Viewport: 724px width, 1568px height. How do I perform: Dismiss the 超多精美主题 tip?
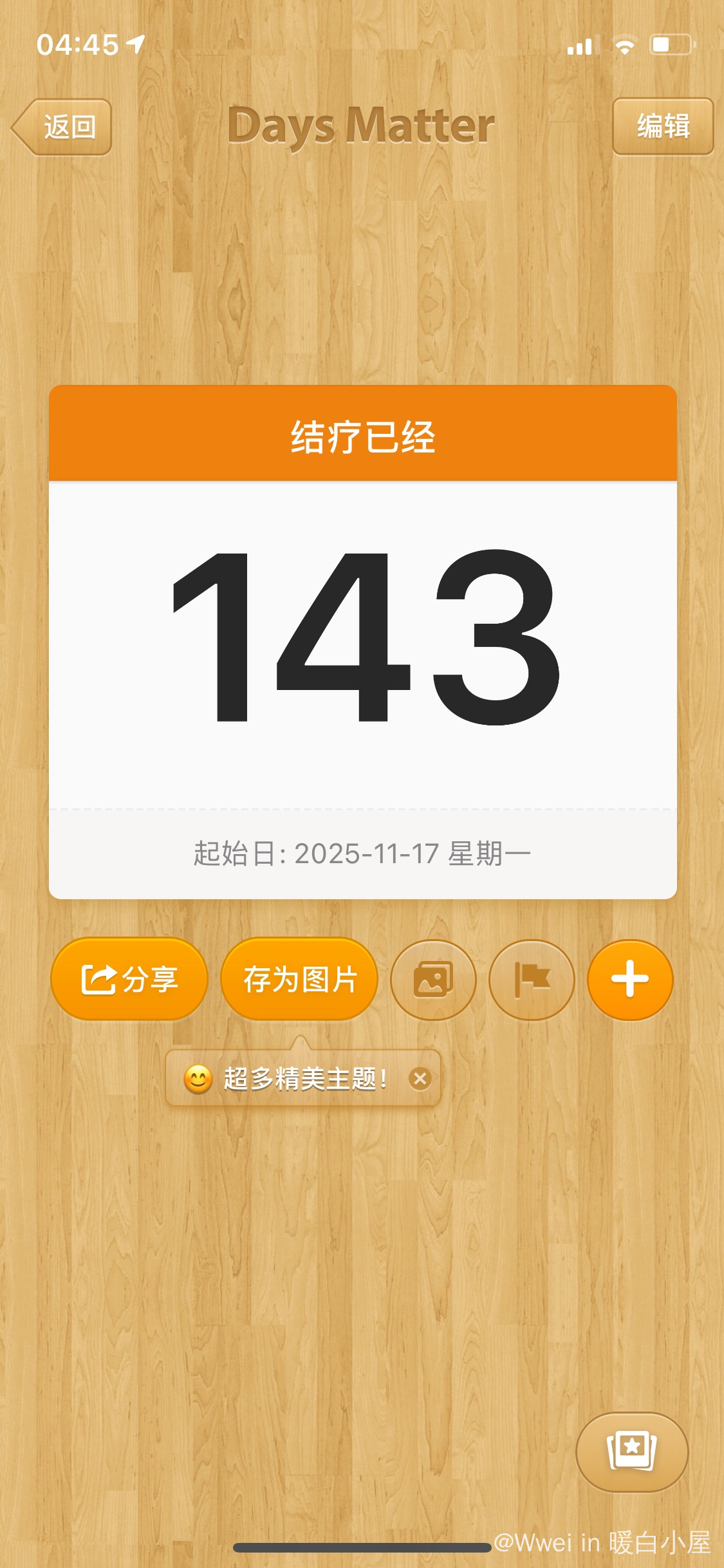click(420, 1078)
